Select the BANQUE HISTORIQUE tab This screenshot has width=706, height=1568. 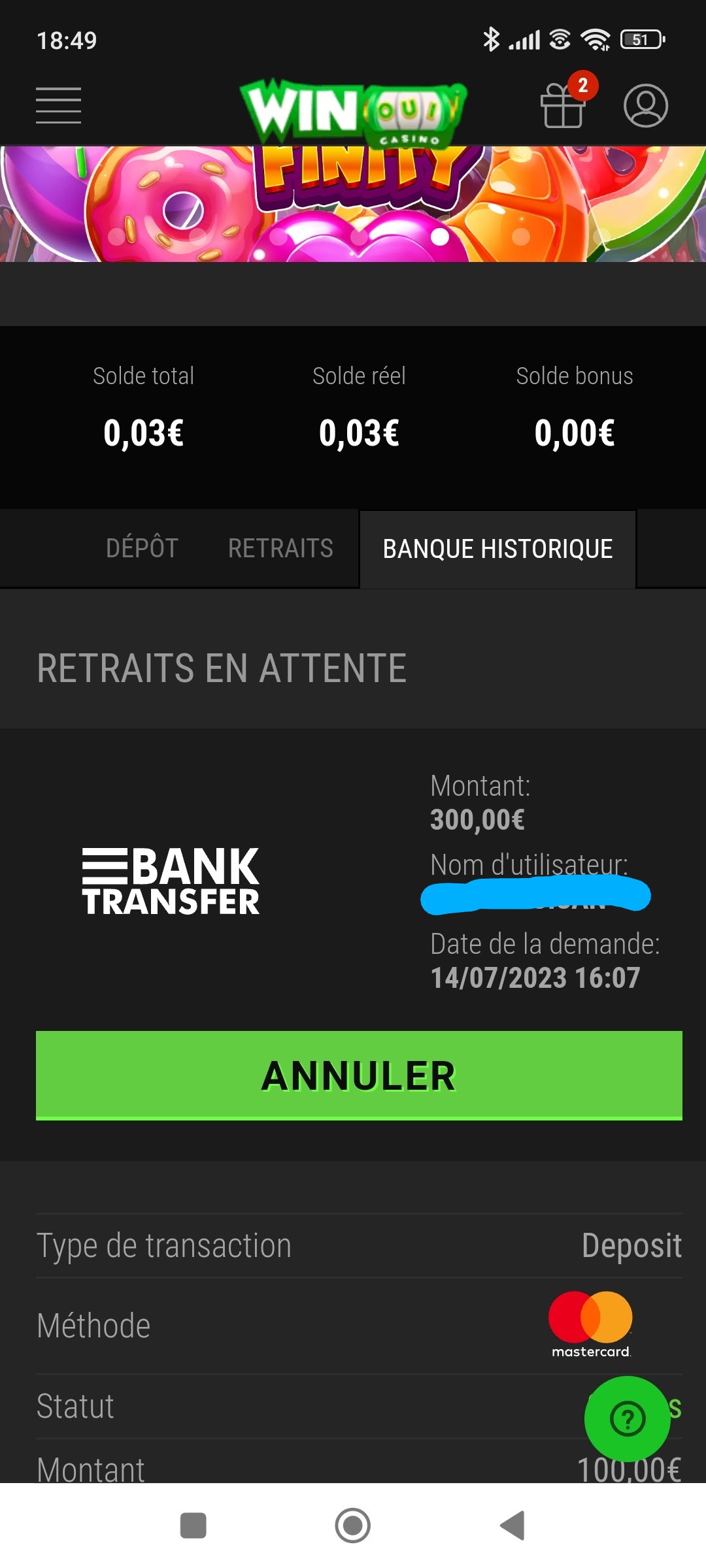[497, 549]
